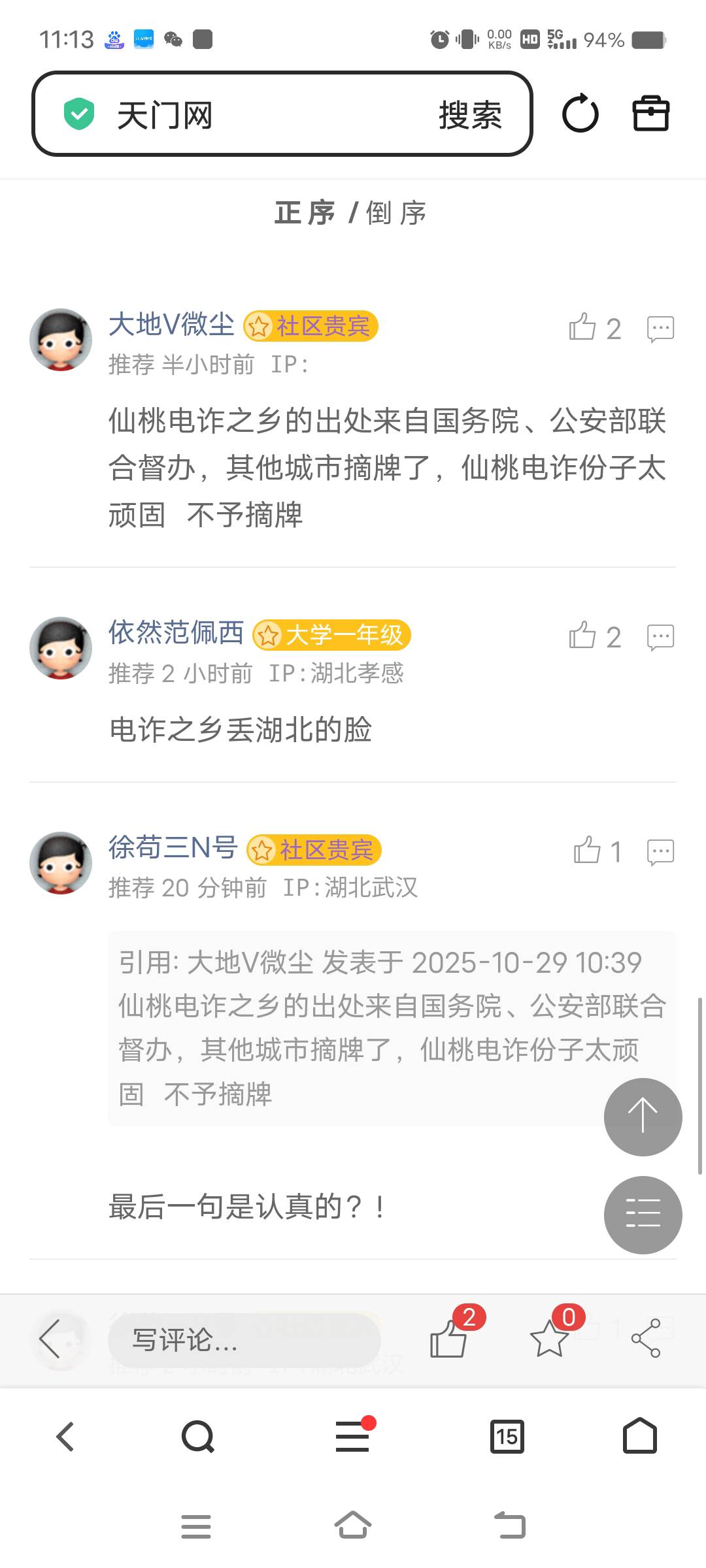Reload the page with refresh icon
This screenshot has height=1568, width=706.
pos(580,114)
